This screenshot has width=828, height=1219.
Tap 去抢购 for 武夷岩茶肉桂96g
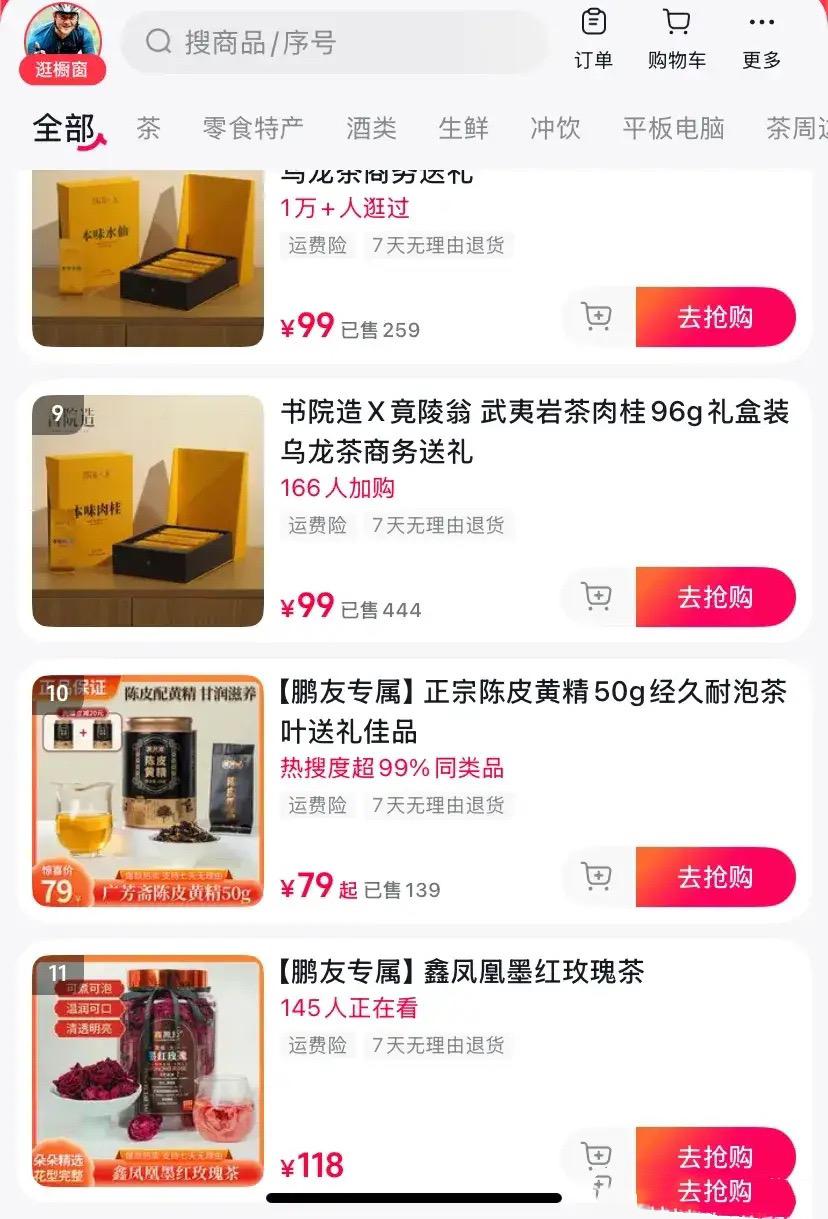click(x=715, y=597)
